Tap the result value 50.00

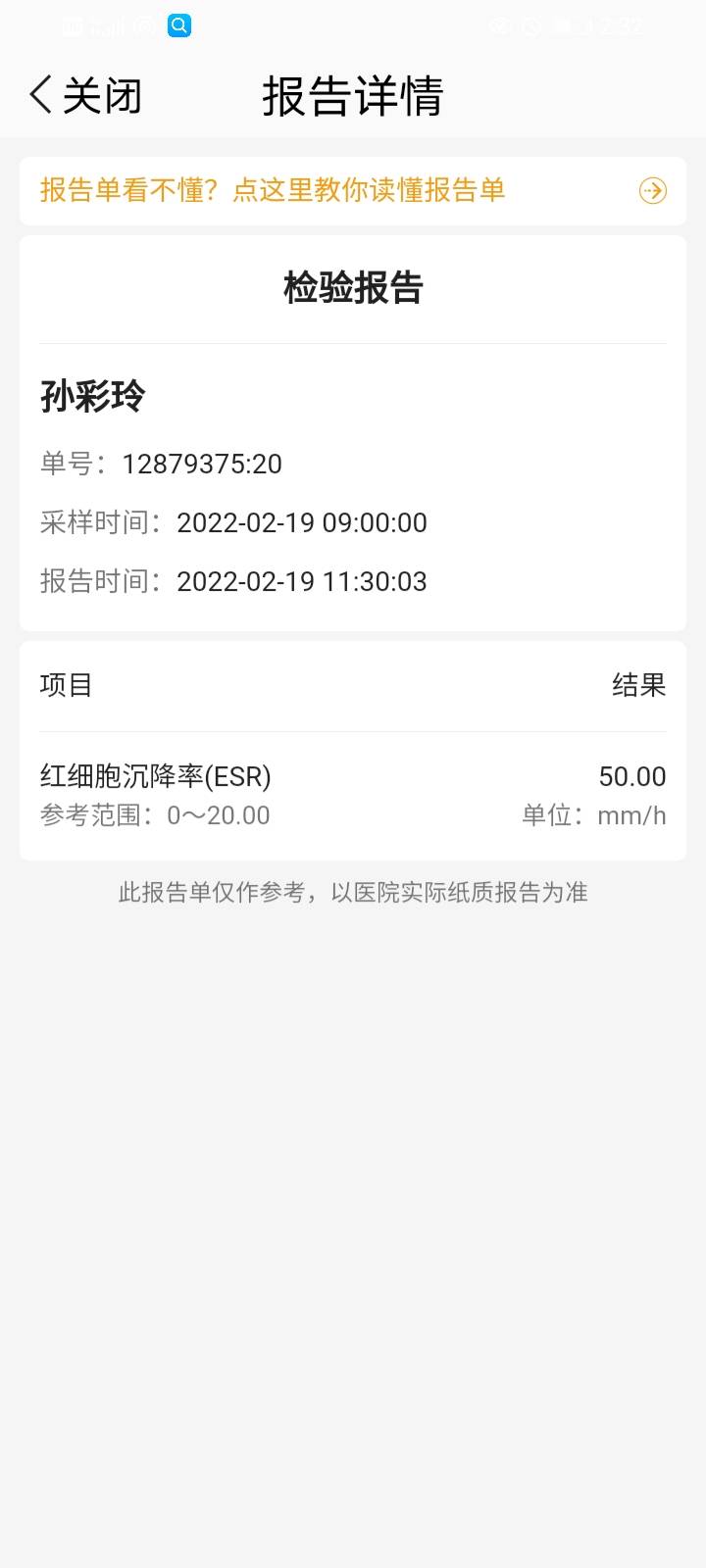click(632, 775)
